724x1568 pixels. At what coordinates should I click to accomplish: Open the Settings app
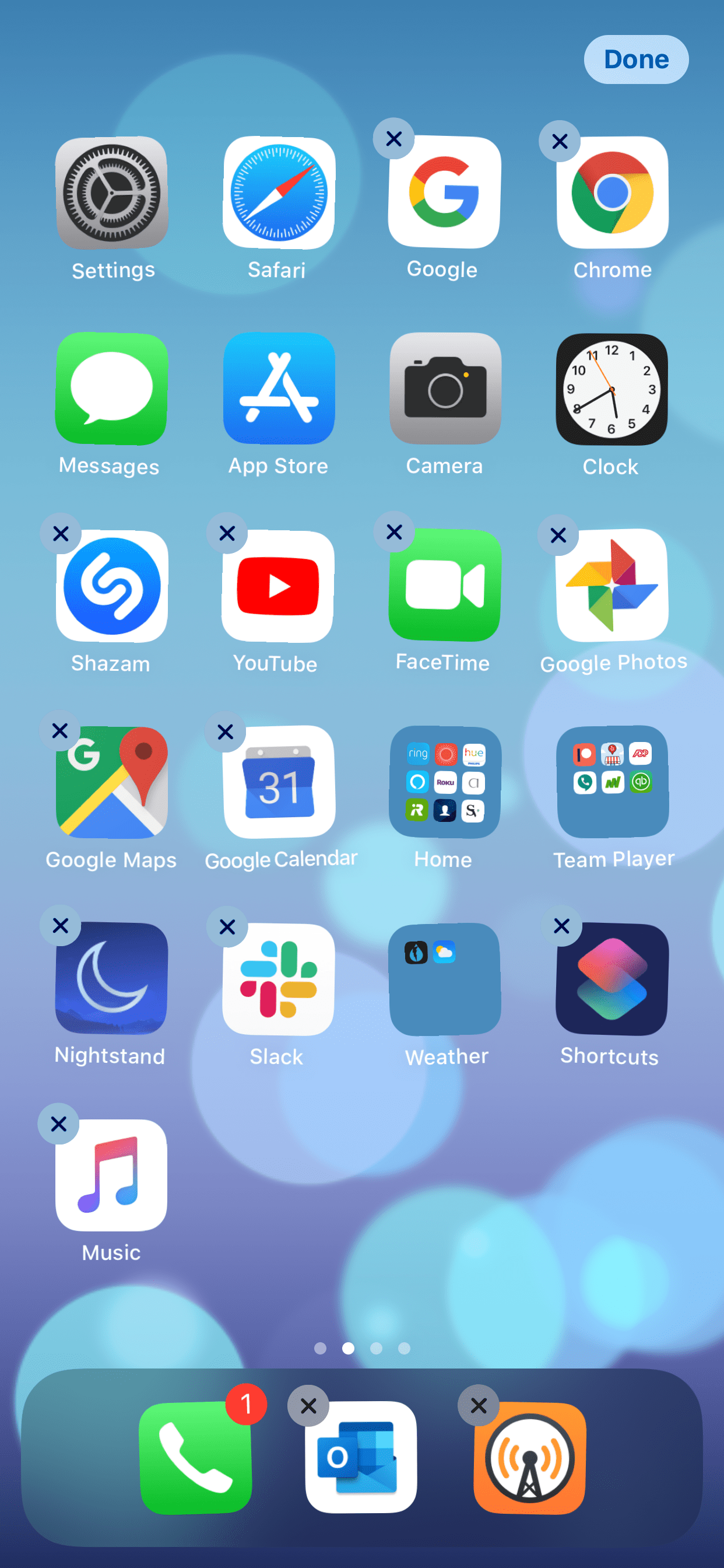tap(112, 193)
